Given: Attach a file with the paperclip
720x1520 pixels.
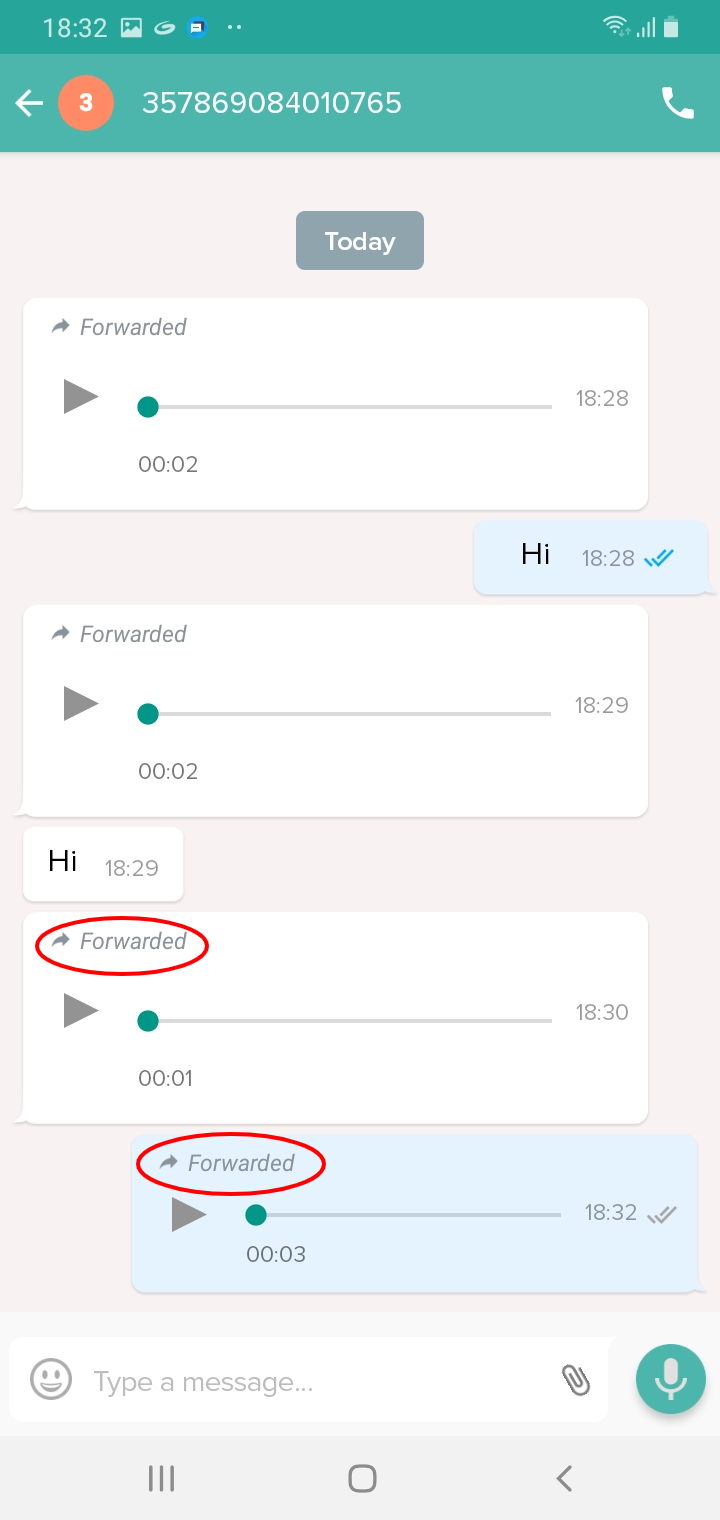Looking at the screenshot, I should point(575,1380).
